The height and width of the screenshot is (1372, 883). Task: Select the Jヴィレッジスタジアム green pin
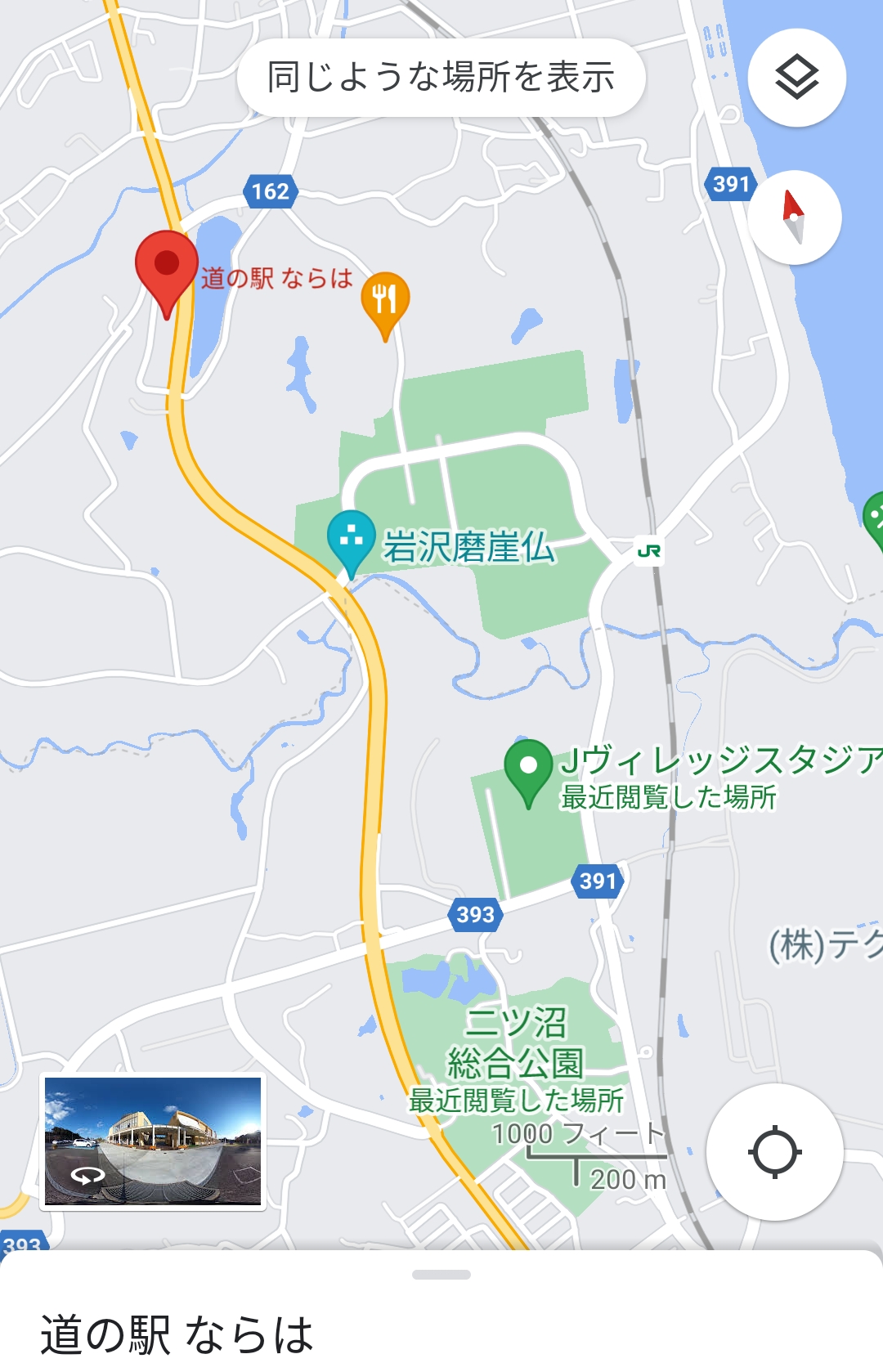(x=529, y=767)
